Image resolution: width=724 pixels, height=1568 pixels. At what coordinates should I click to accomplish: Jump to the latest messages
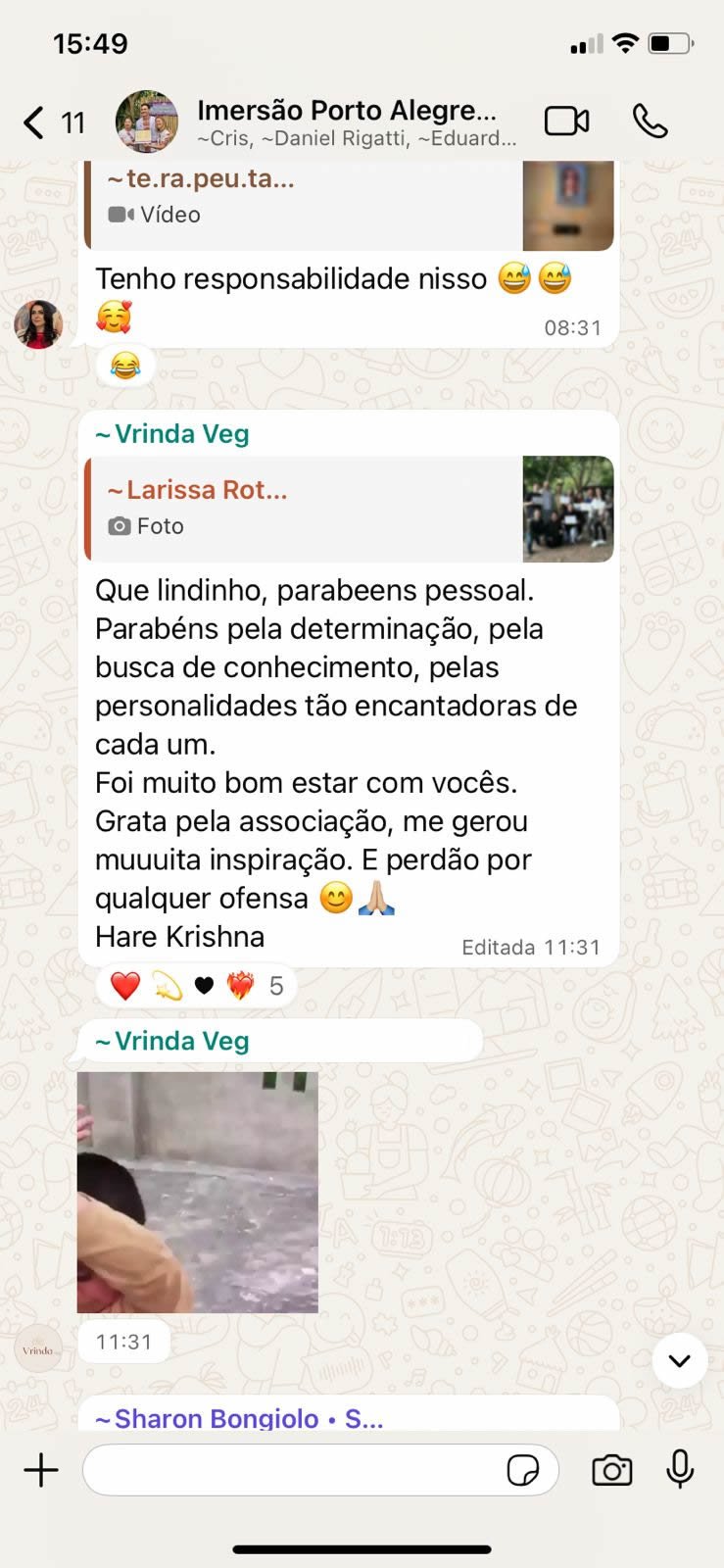(x=679, y=1360)
